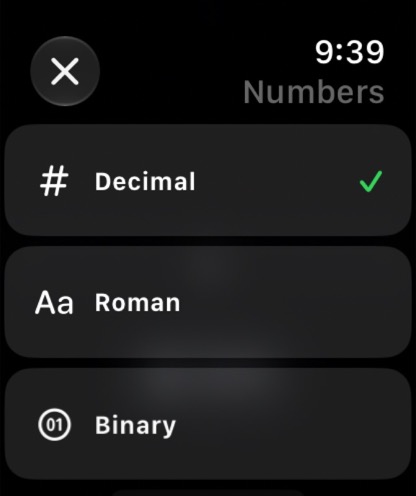Close the Numbers screen
Viewport: 416px width, 496px height.
(x=65, y=71)
